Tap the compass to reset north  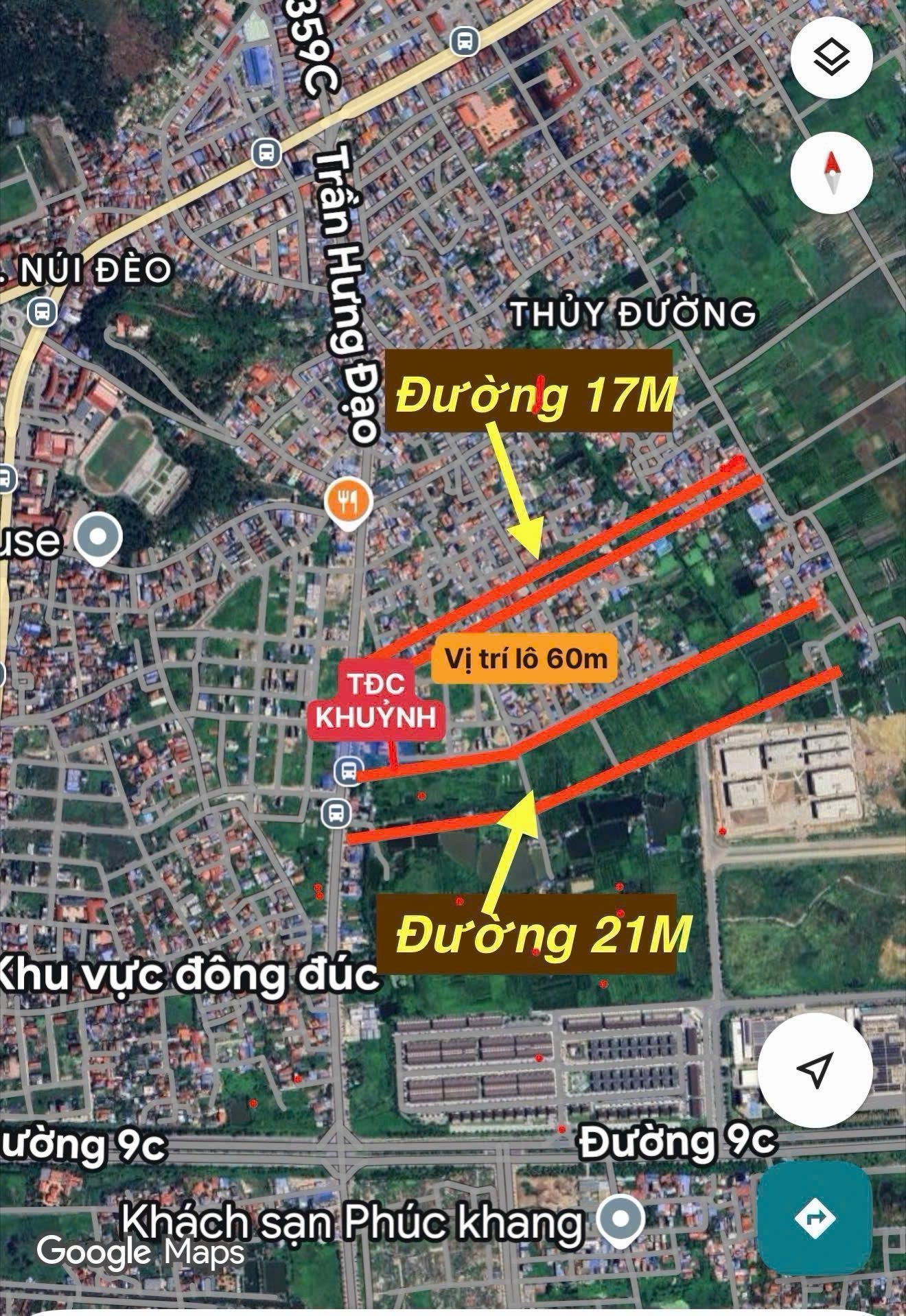tap(832, 172)
